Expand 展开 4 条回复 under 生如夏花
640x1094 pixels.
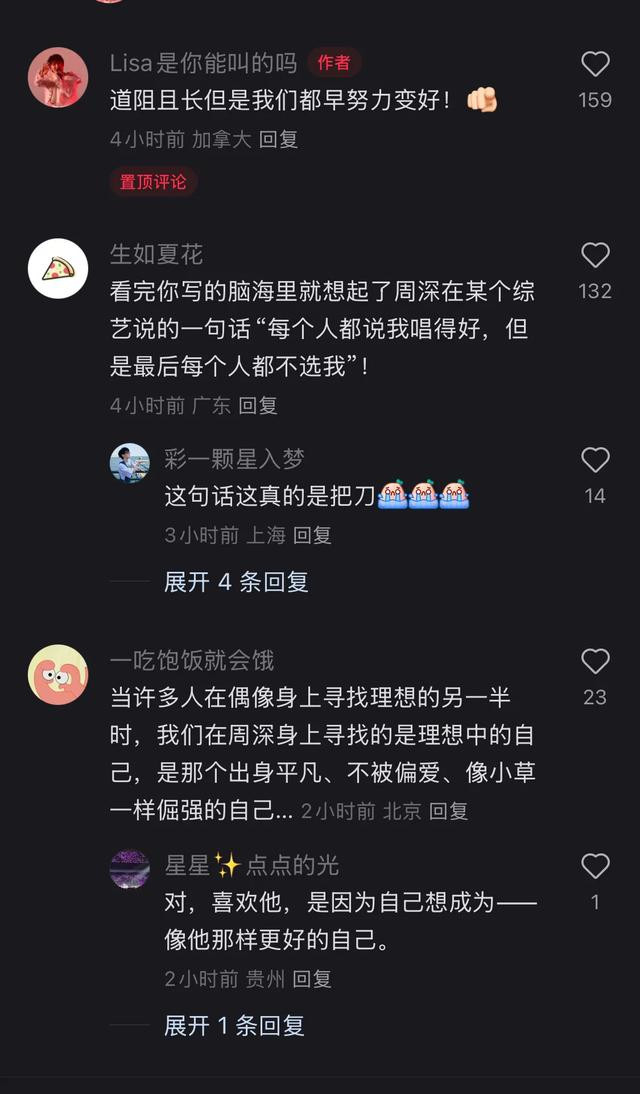236,582
